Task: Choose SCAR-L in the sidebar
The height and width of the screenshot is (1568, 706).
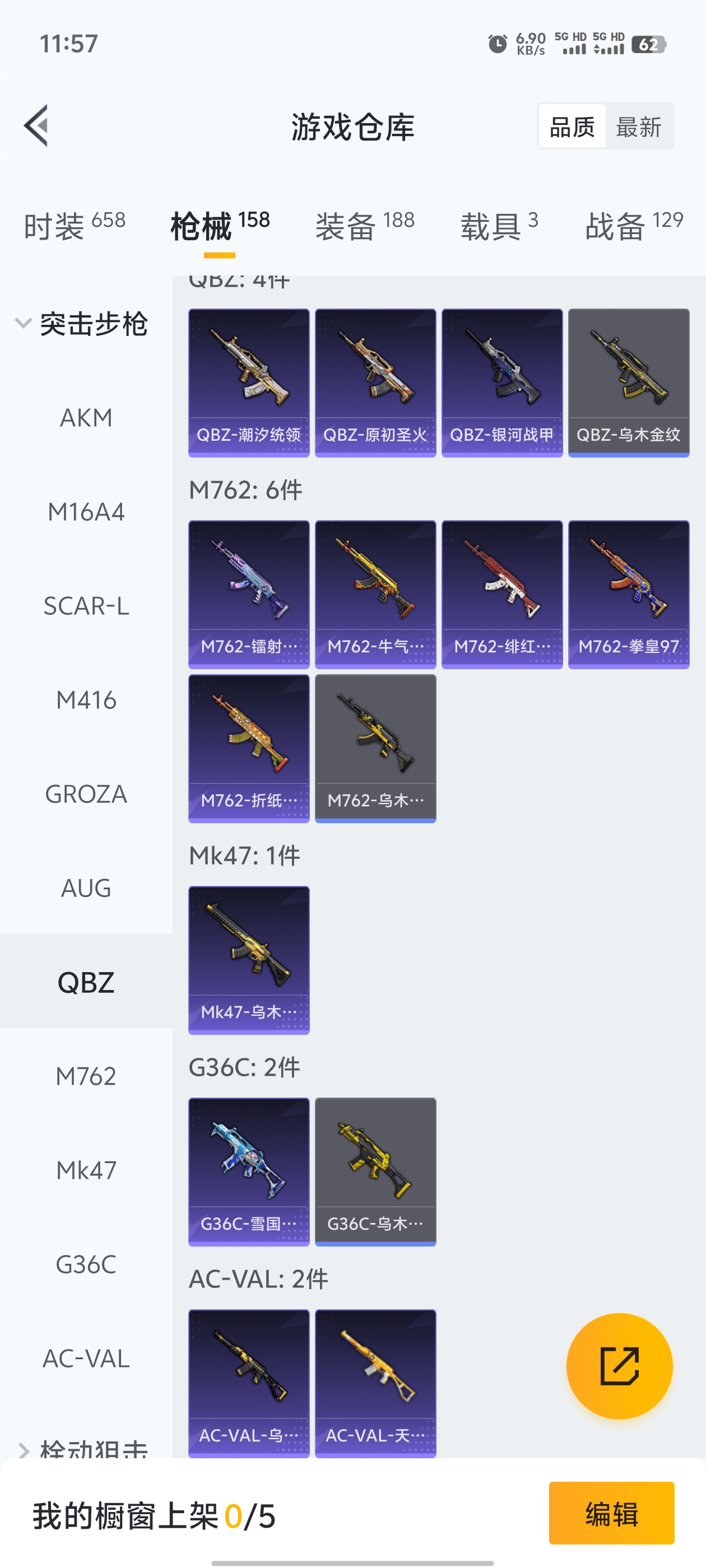Action: 86,606
